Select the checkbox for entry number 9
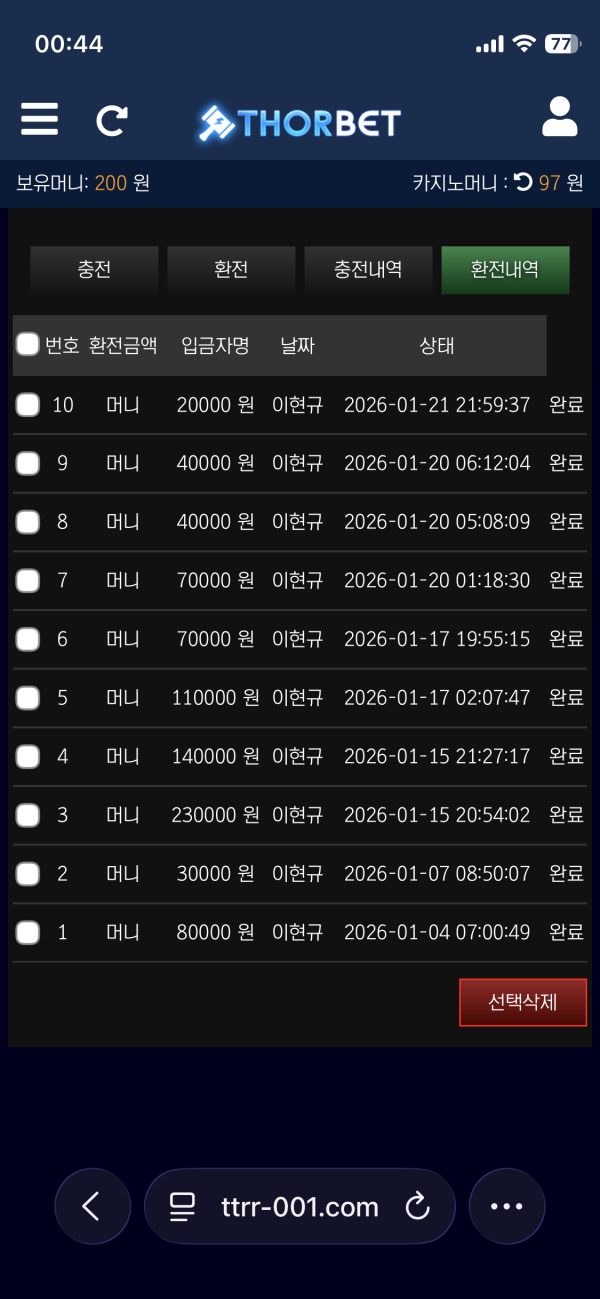Viewport: 600px width, 1299px height. [28, 463]
